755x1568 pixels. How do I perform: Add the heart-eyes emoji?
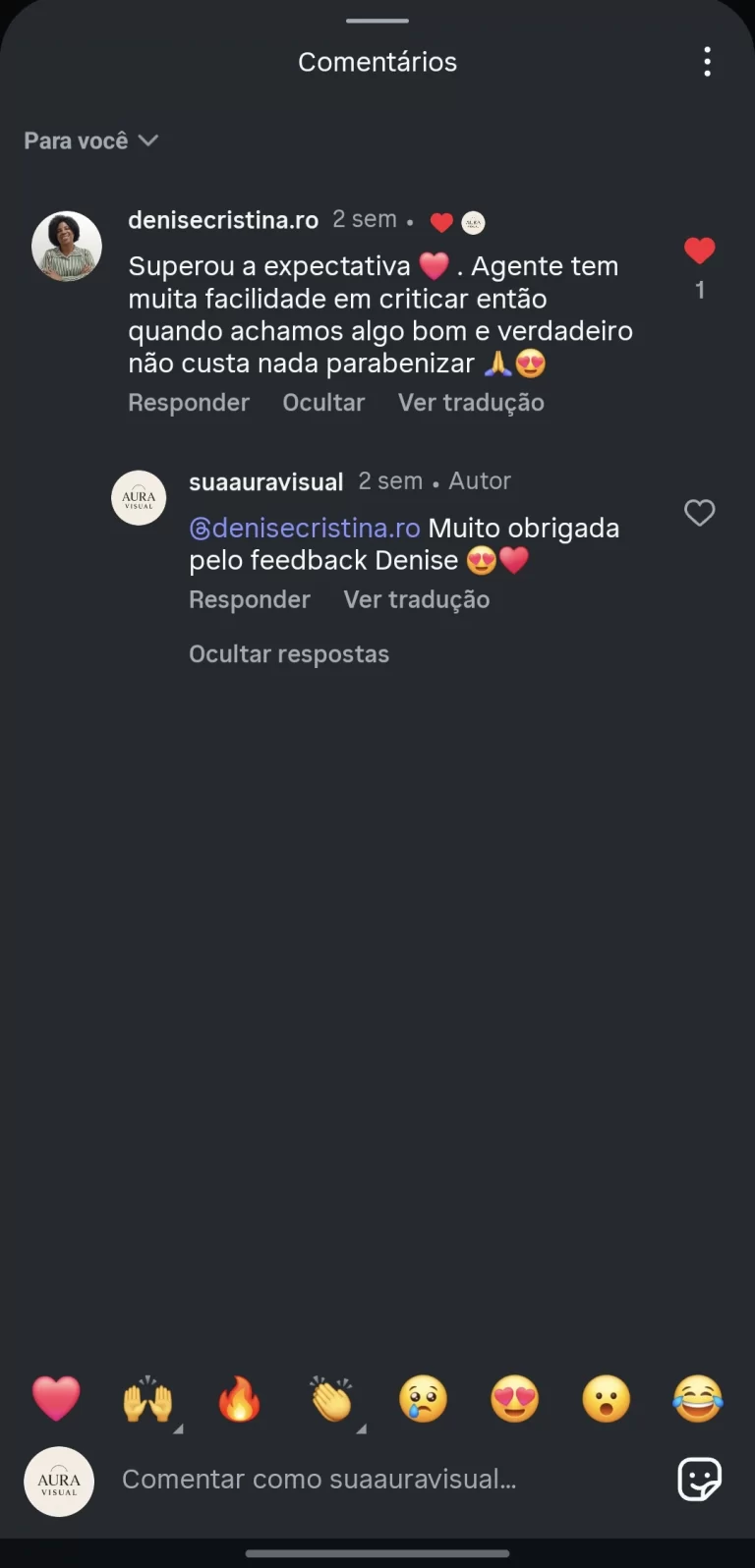(514, 1398)
